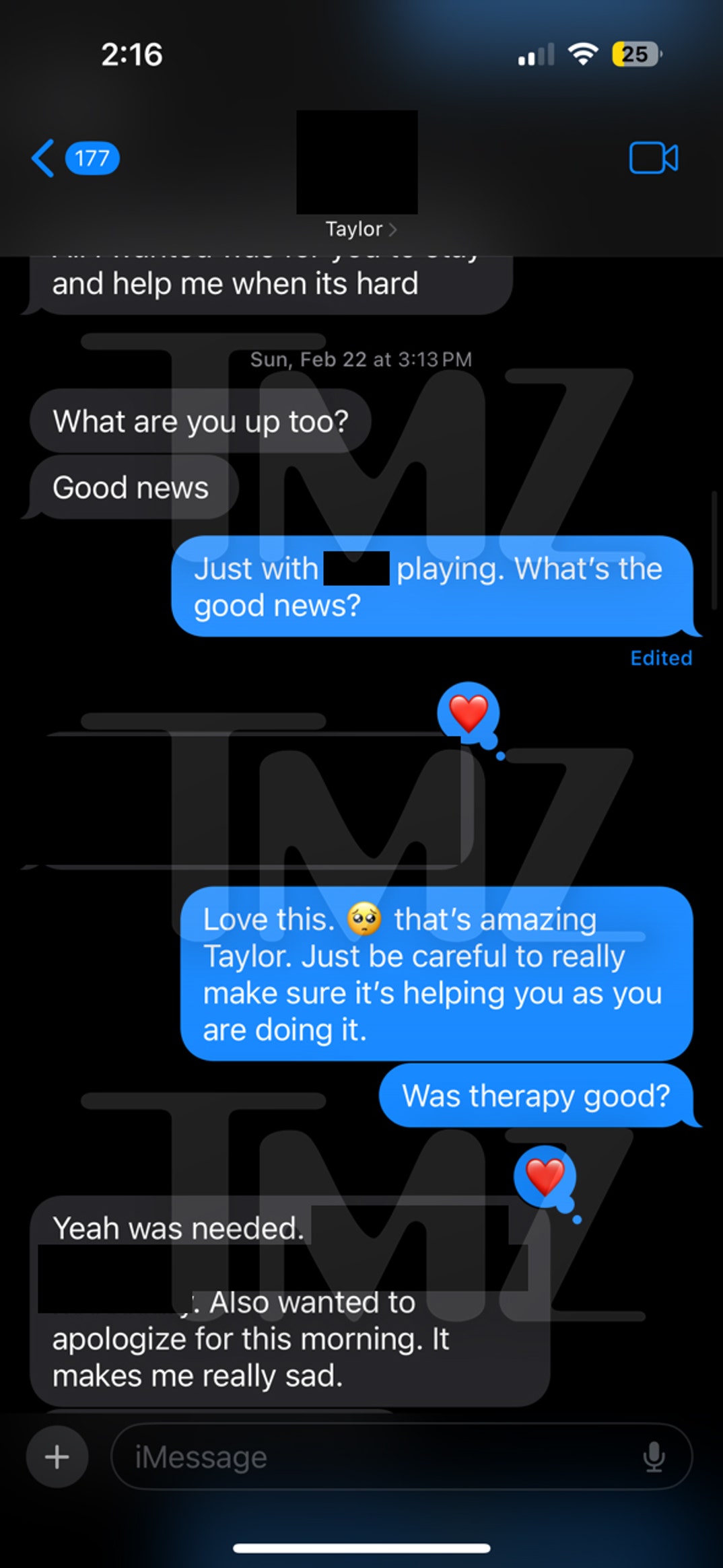Tap the microphone dictation icon
Viewport: 723px width, 1568px height.
654,1457
